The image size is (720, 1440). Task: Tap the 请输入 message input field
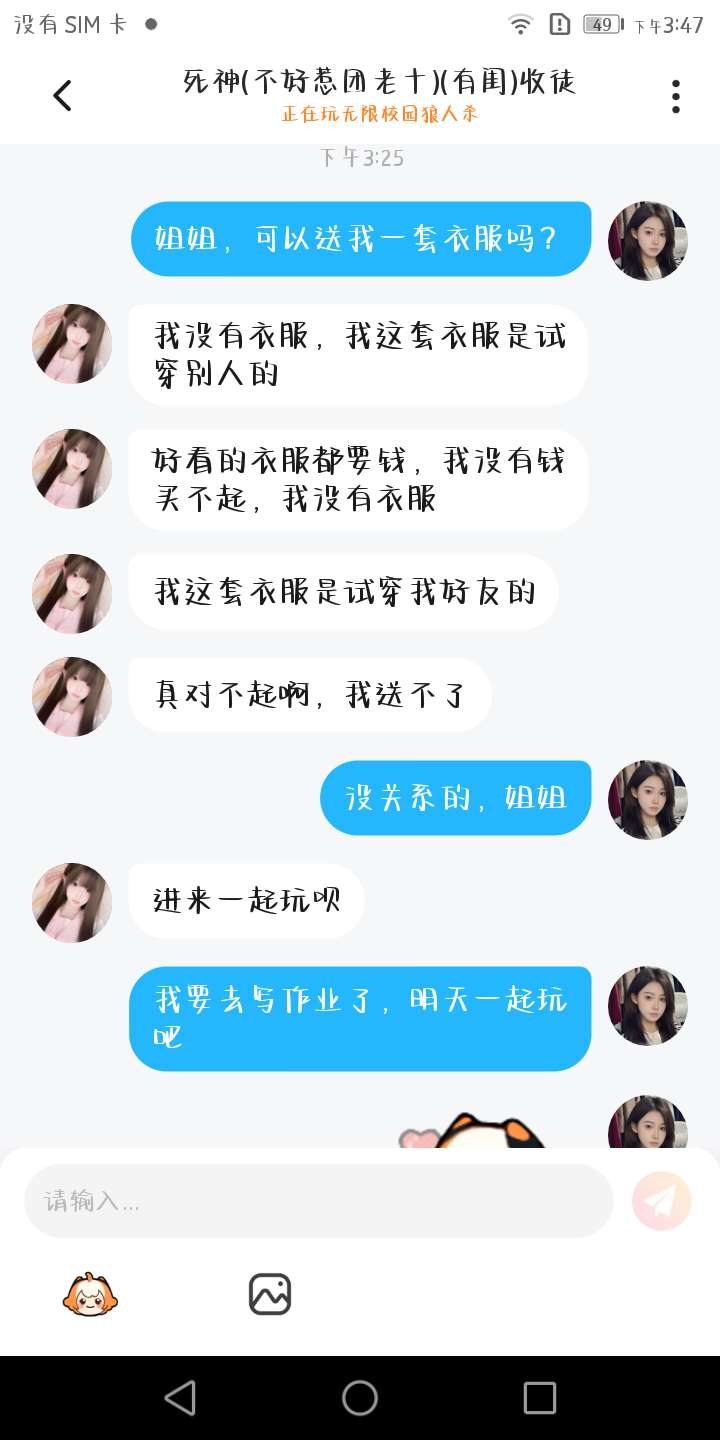pos(318,1201)
